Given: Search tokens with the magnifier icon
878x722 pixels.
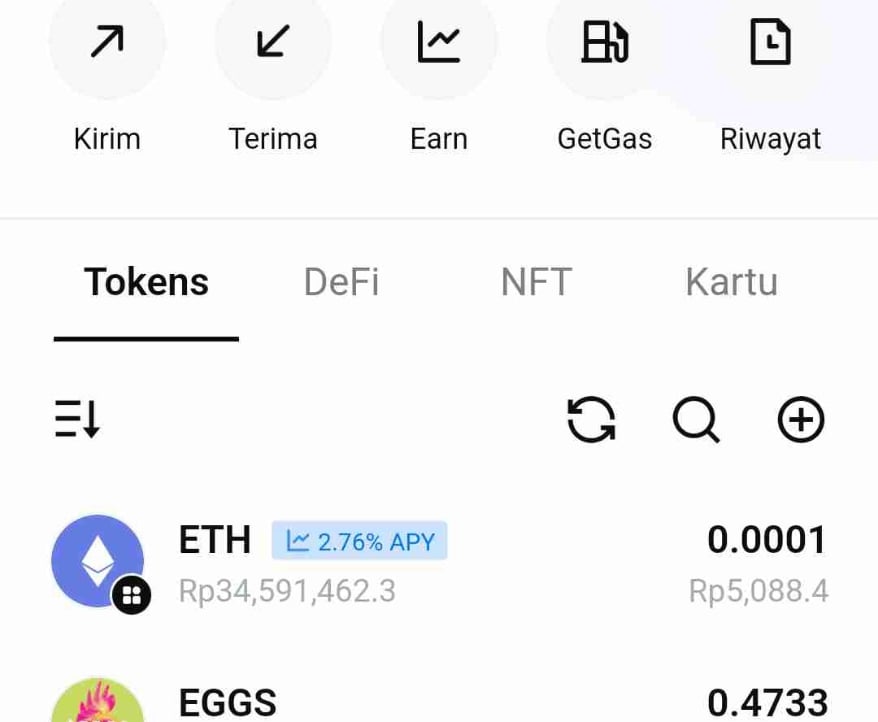Looking at the screenshot, I should (x=696, y=420).
